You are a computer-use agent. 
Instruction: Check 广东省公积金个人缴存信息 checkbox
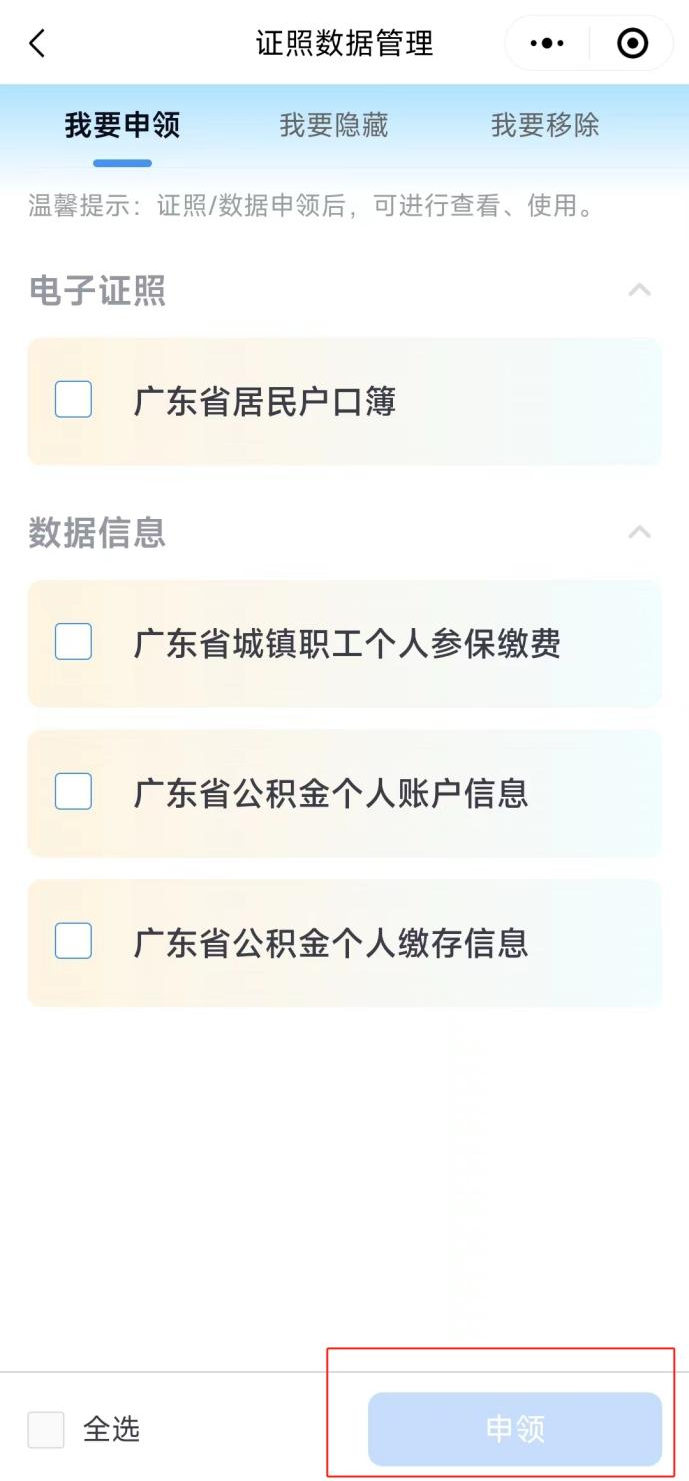point(73,941)
